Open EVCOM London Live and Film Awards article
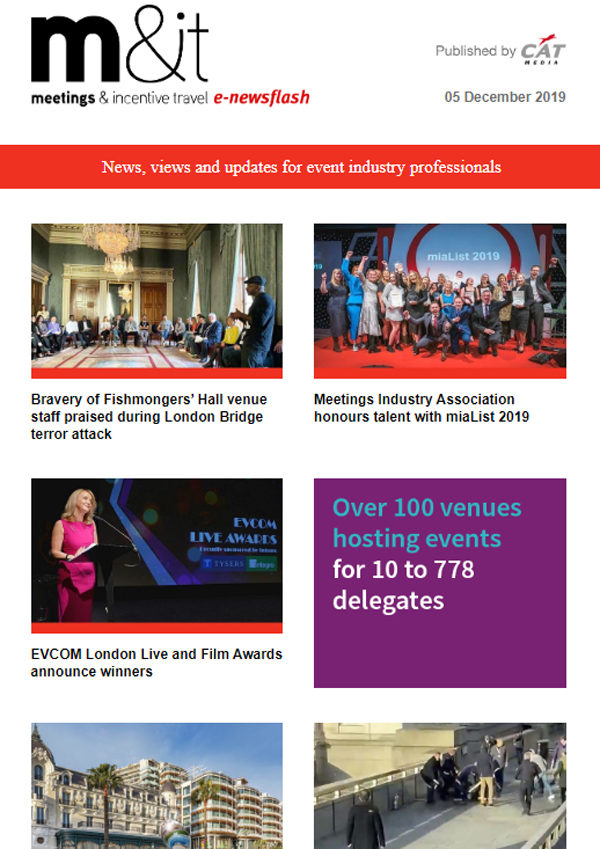The image size is (600, 849). tap(156, 662)
